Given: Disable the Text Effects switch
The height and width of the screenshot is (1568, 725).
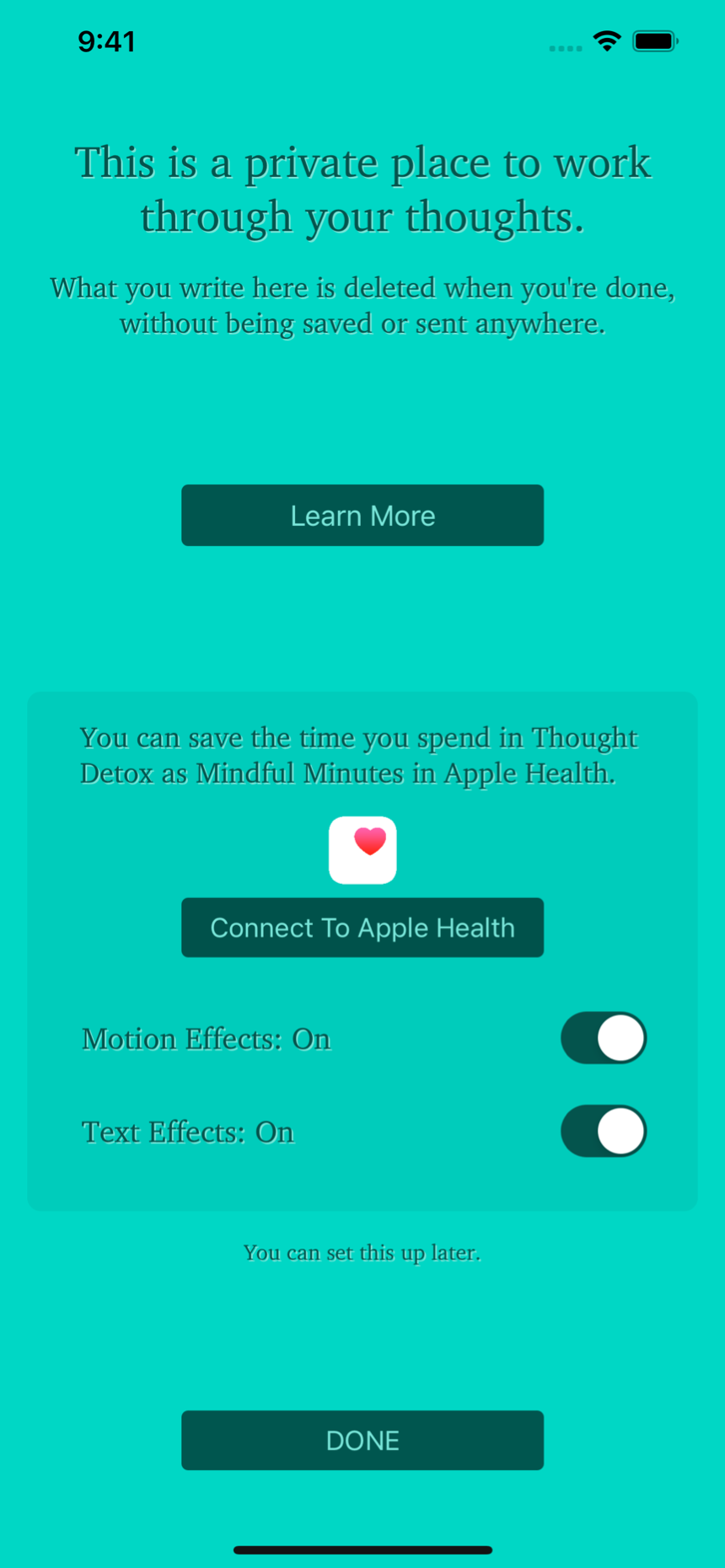Looking at the screenshot, I should (x=604, y=1131).
